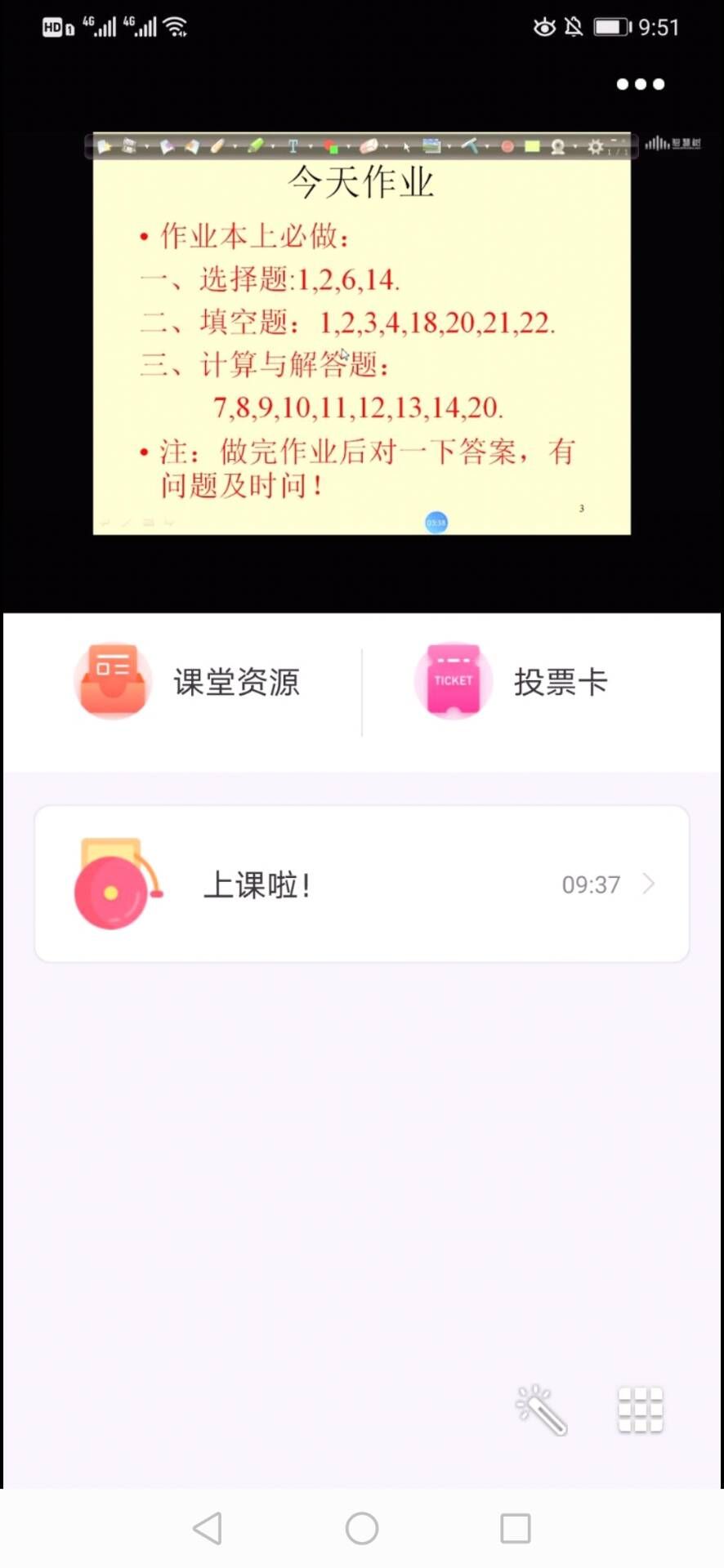This screenshot has width=724, height=1568.
Task: Open the grid menu icon
Action: coord(640,1410)
